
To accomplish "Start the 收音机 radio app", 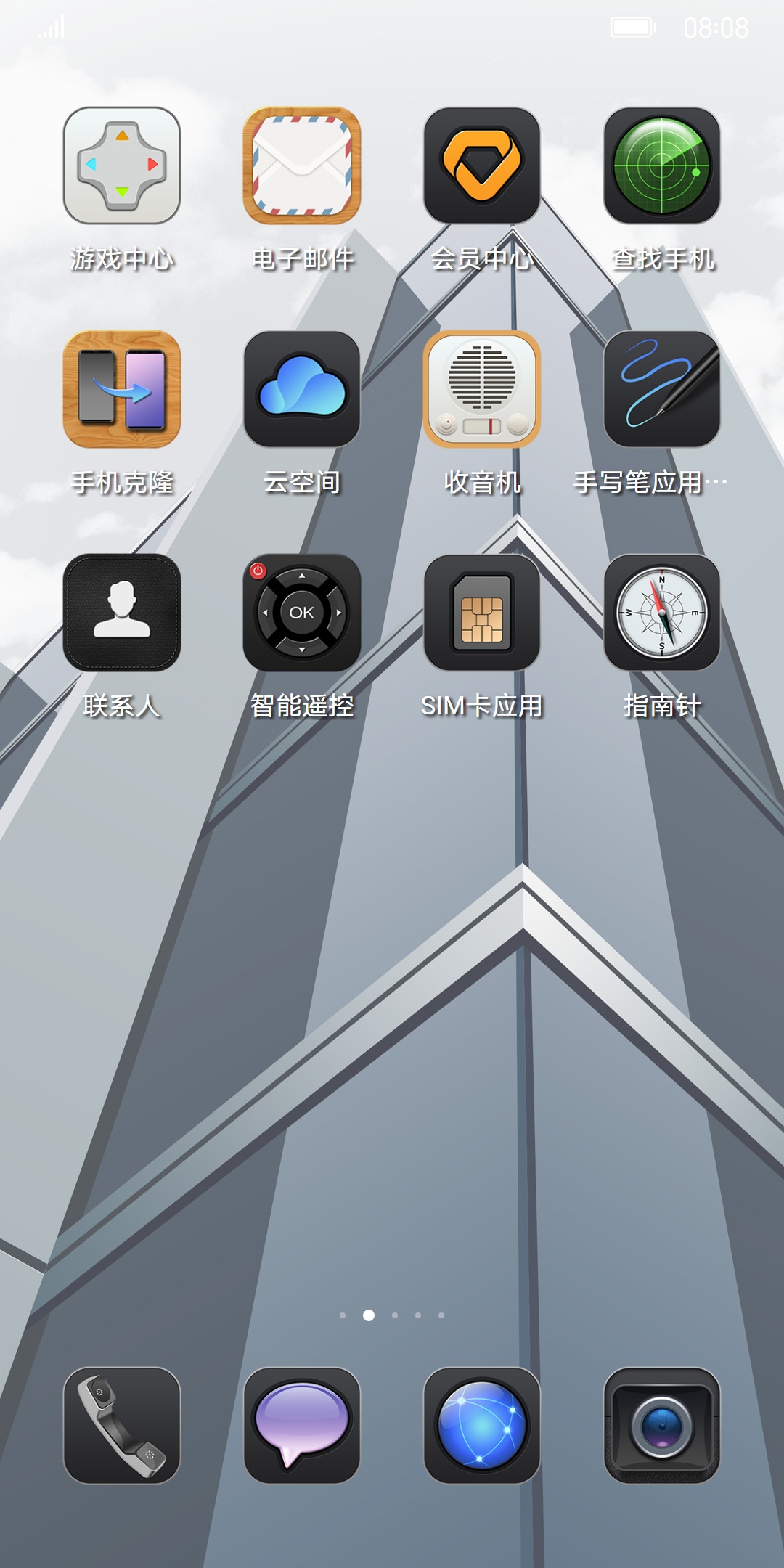I will coord(482,389).
